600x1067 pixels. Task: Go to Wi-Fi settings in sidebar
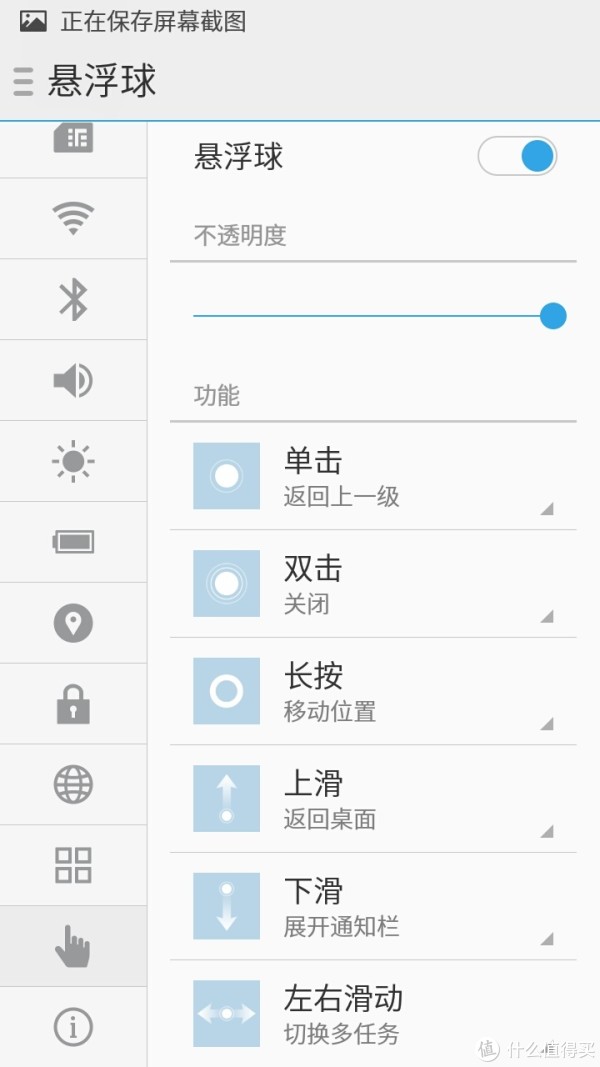(73, 219)
